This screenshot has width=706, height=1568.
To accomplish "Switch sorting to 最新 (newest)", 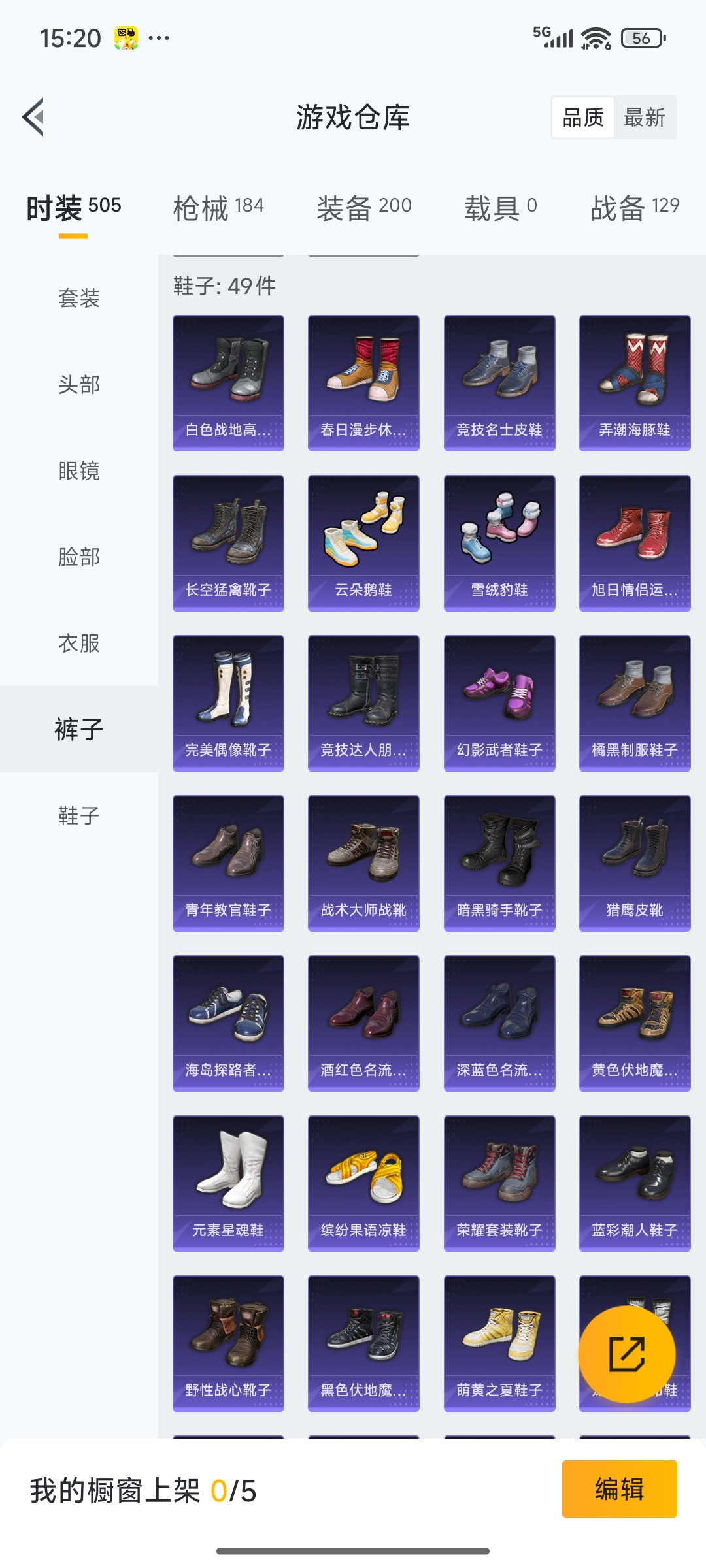I will pos(645,118).
